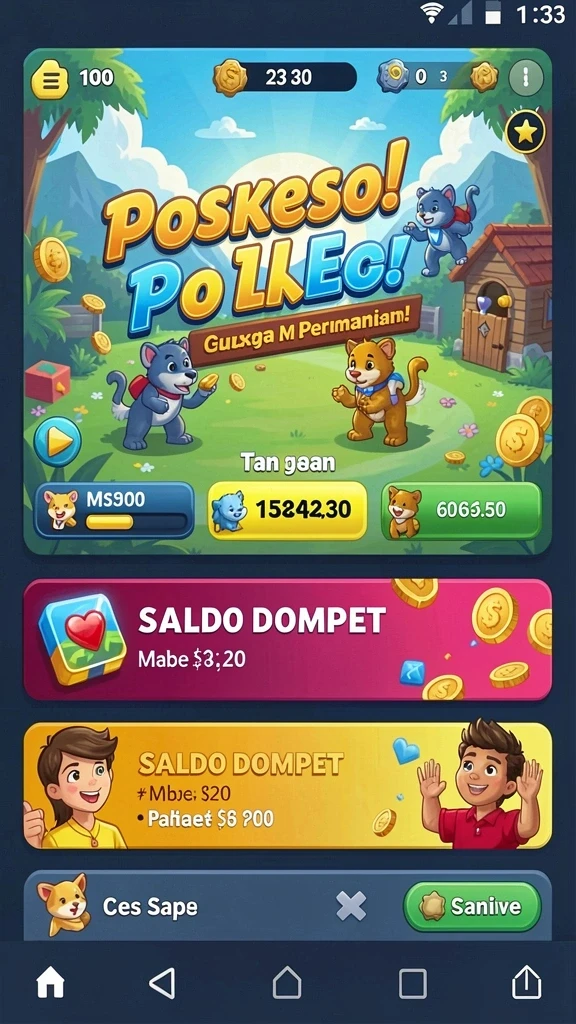Image resolution: width=576 pixels, height=1024 pixels.
Task: Select the yellow 15242.30 button
Action: coord(287,510)
